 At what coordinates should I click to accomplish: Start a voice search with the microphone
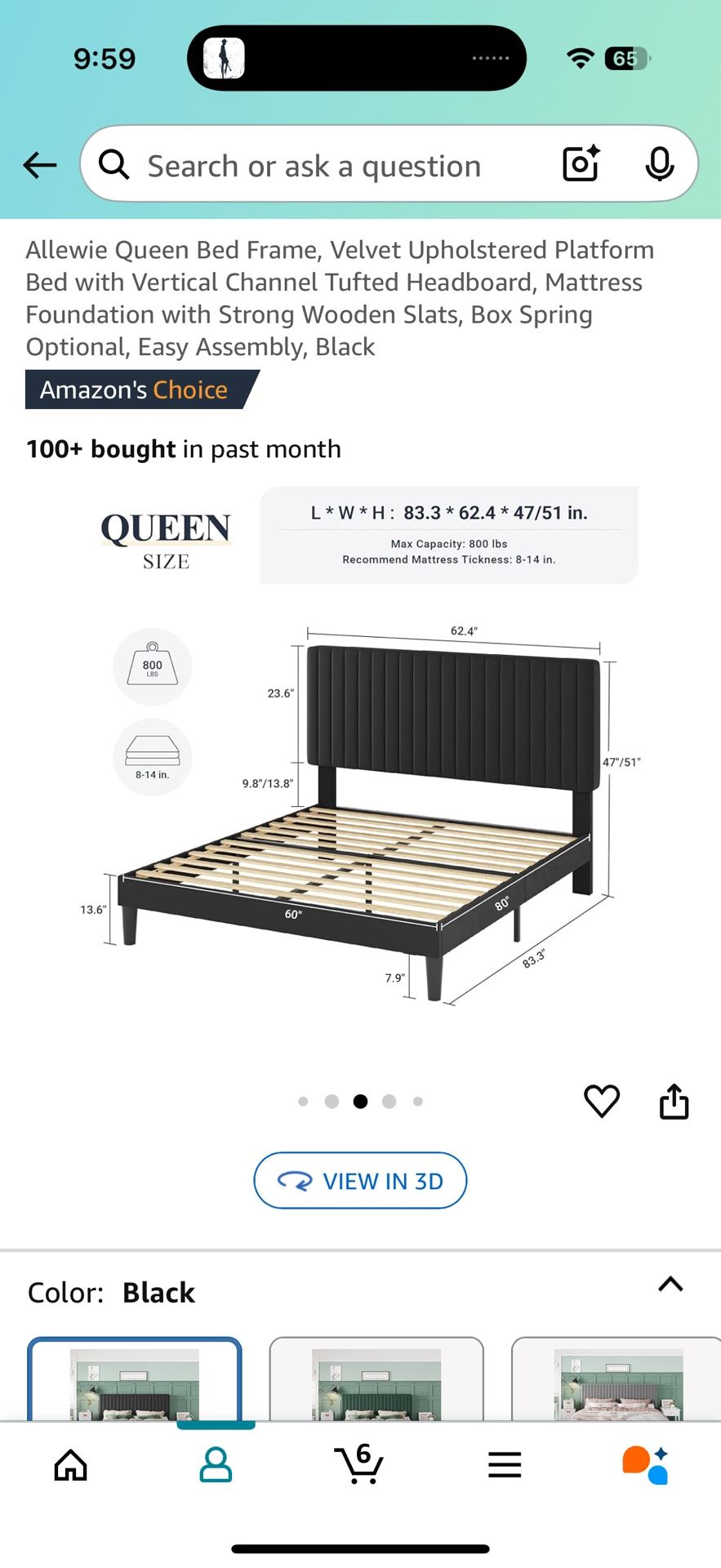tap(661, 164)
